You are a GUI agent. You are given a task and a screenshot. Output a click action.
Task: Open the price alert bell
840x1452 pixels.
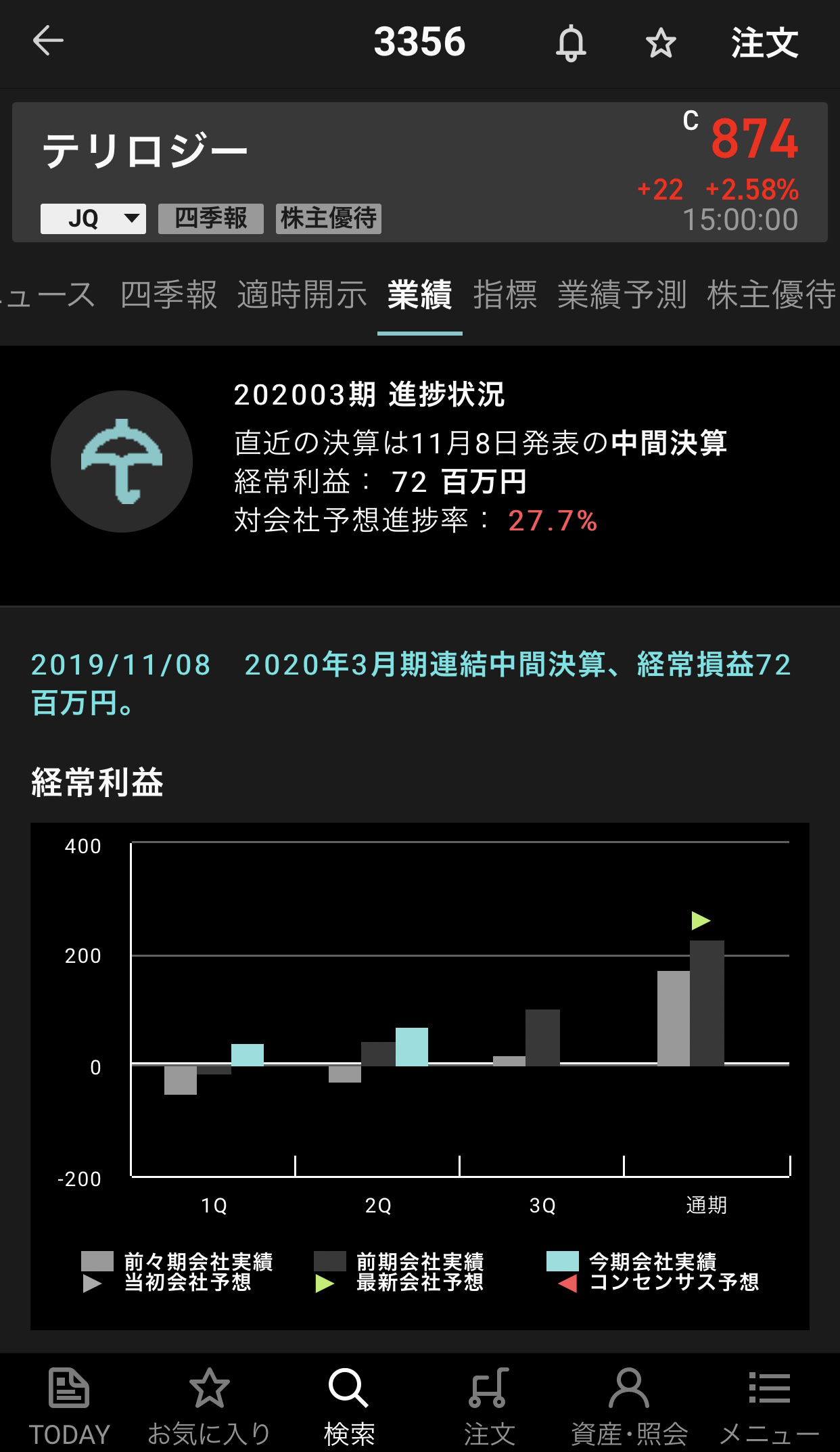coord(571,43)
